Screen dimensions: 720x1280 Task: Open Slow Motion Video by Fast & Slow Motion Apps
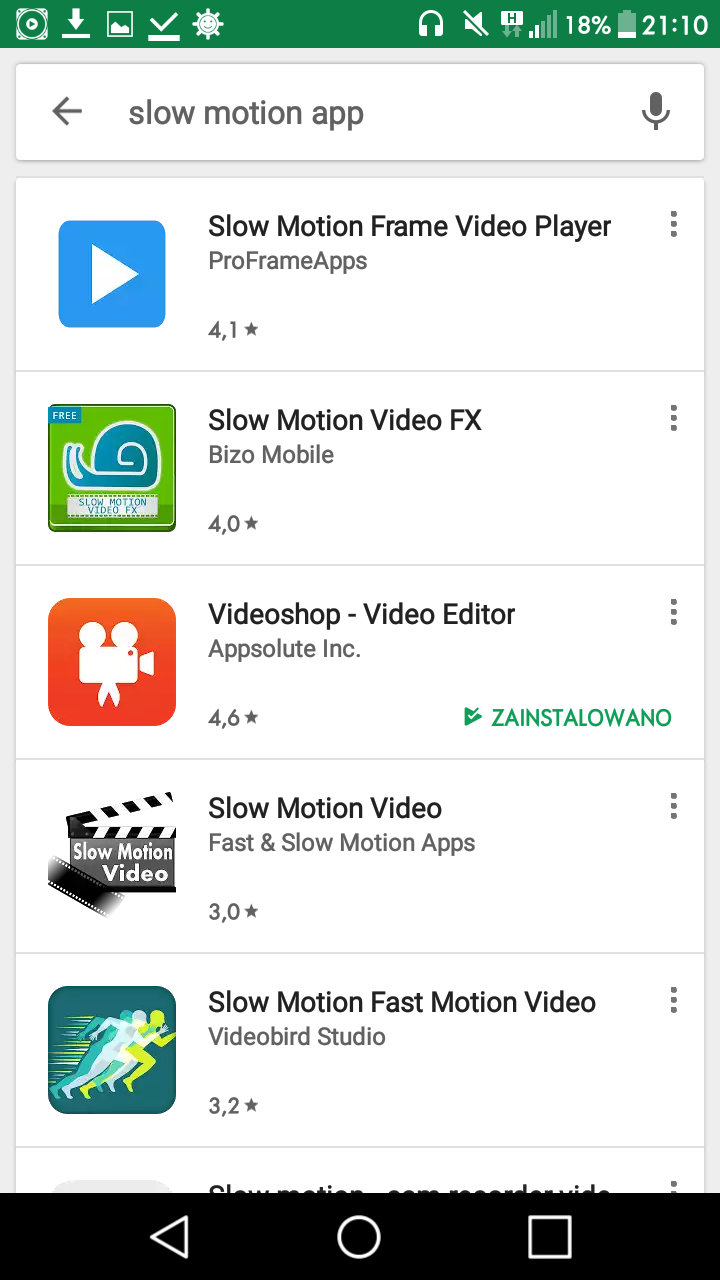click(x=360, y=856)
